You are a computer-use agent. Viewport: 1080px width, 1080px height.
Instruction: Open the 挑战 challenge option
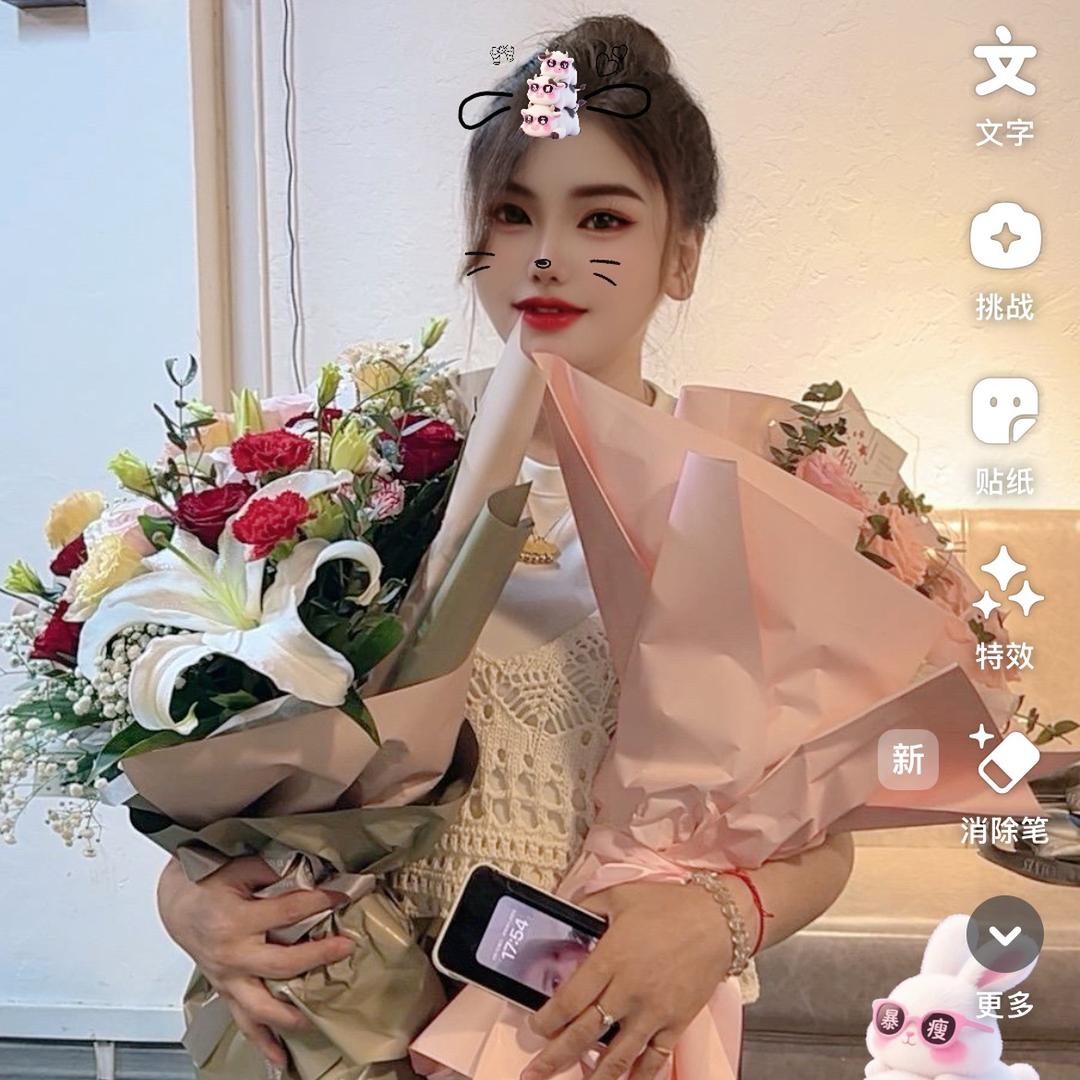(x=1005, y=262)
